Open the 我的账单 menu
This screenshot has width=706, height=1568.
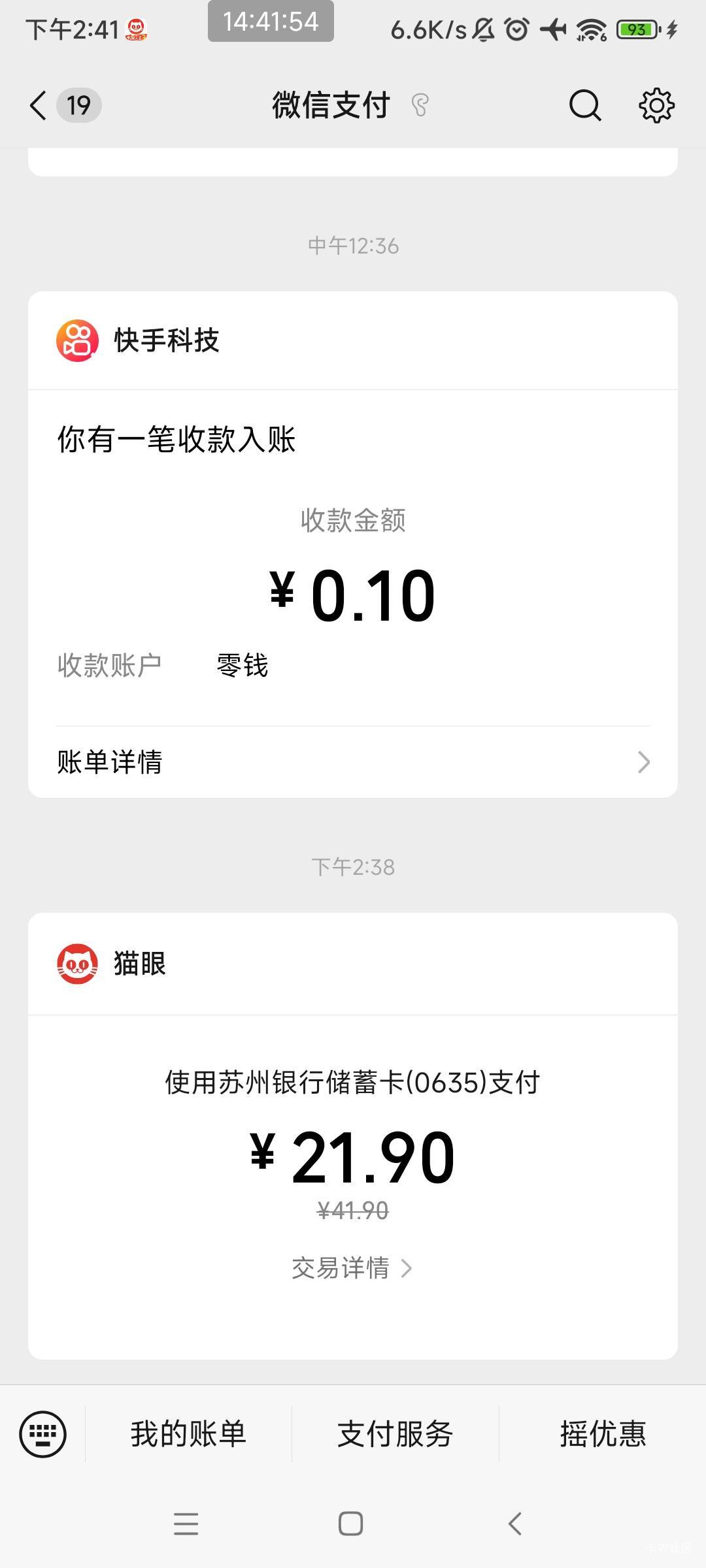point(188,1434)
